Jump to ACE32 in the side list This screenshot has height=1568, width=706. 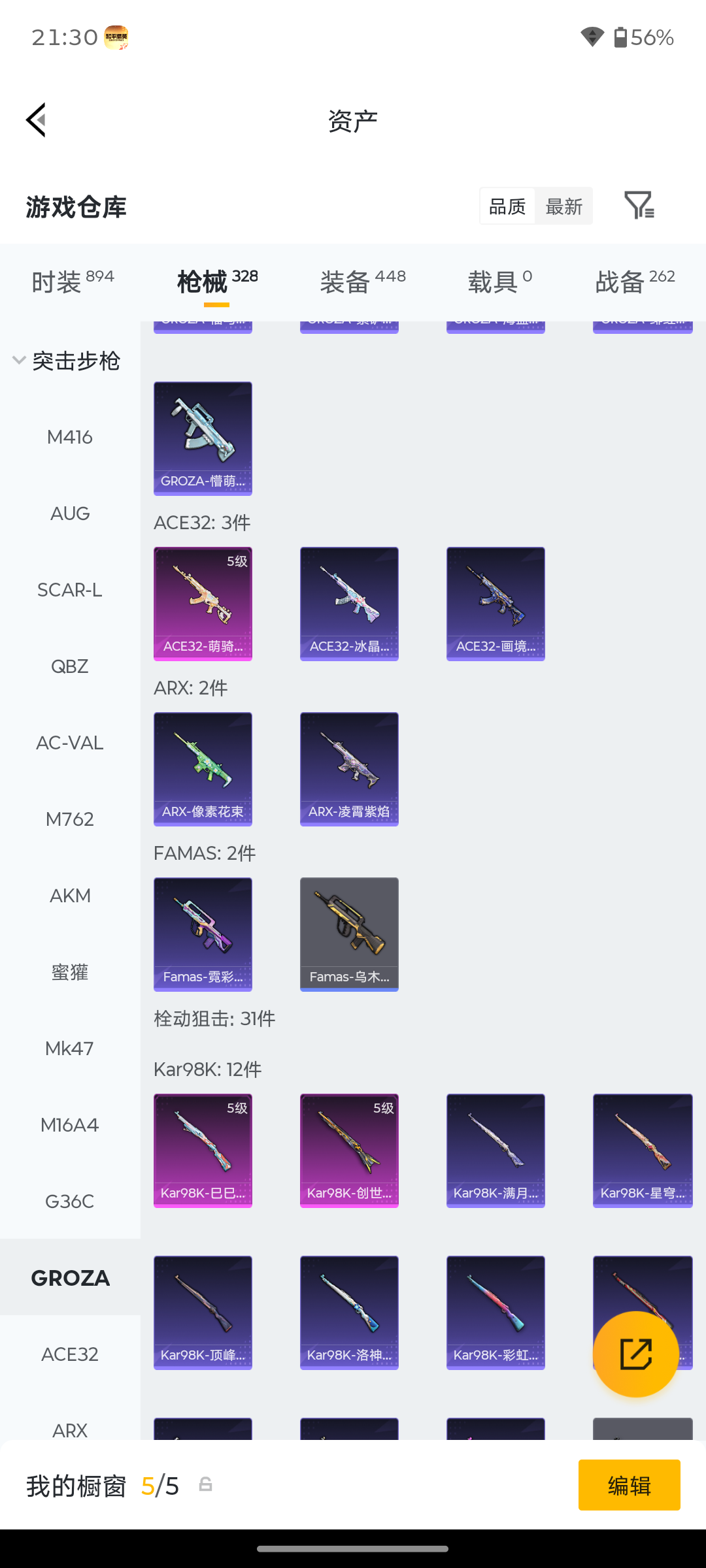pos(70,1354)
